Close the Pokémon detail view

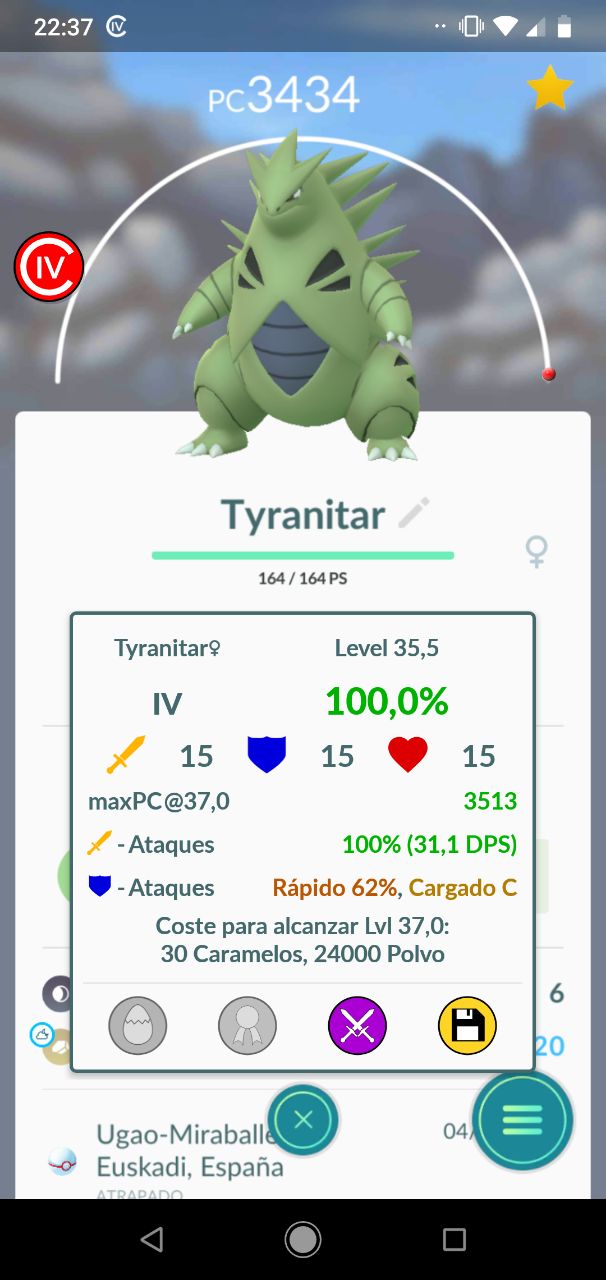[x=303, y=1120]
